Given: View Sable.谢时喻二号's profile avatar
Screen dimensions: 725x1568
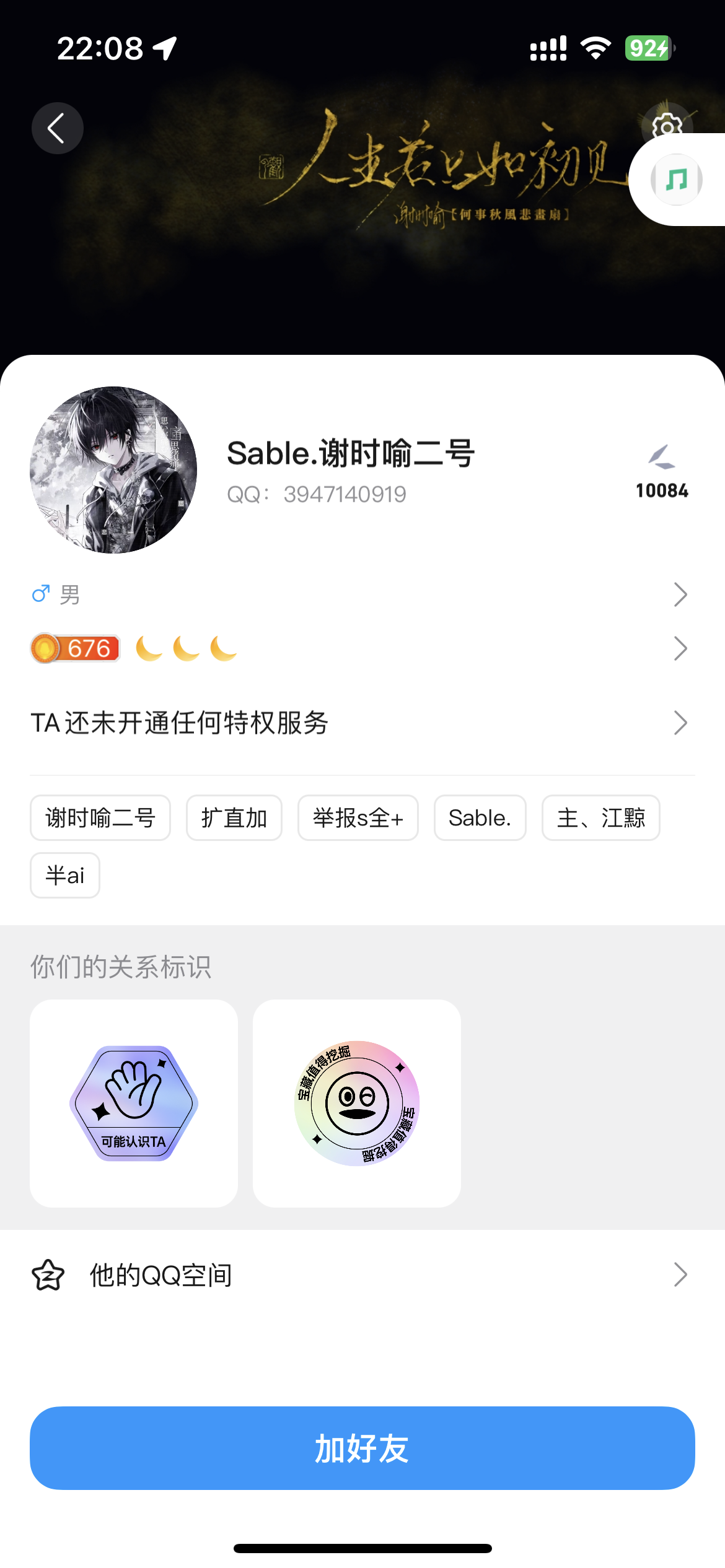Looking at the screenshot, I should click(x=113, y=470).
